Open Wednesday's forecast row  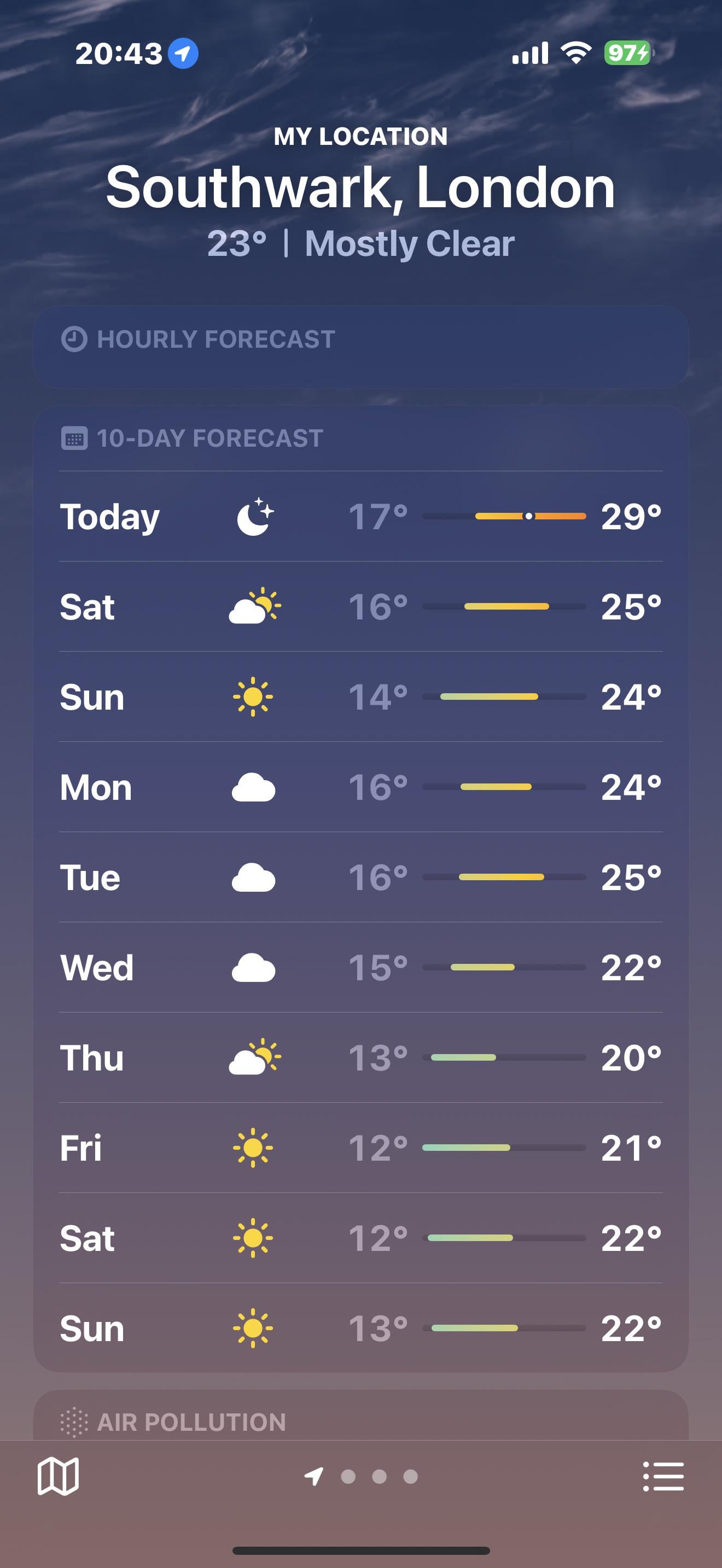[360, 967]
